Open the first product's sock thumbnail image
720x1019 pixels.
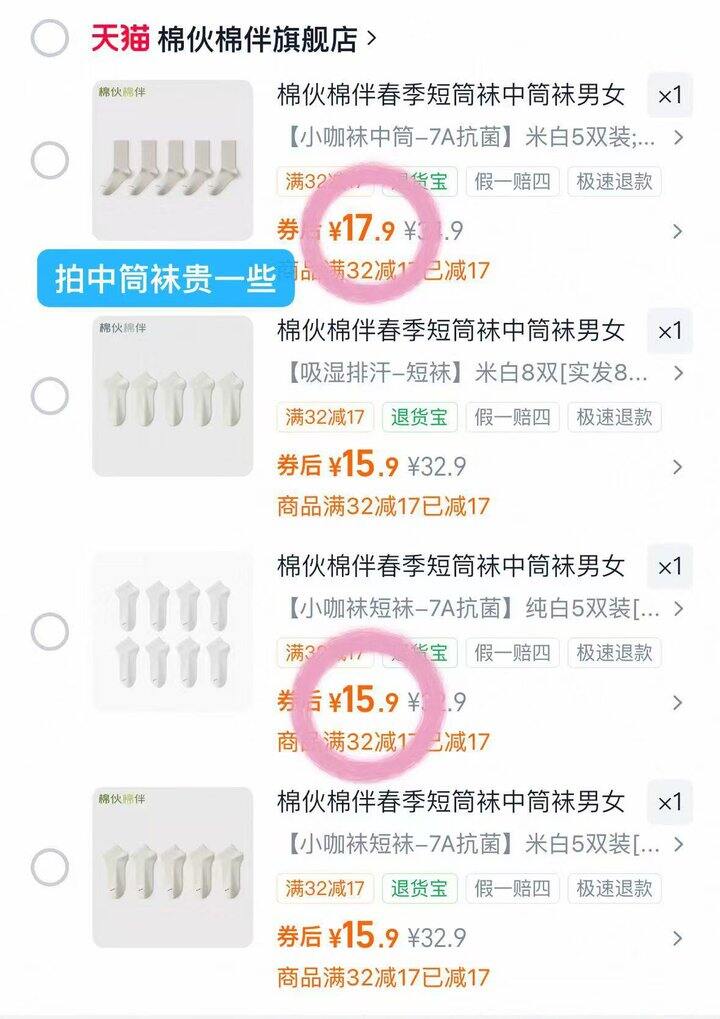[176, 157]
